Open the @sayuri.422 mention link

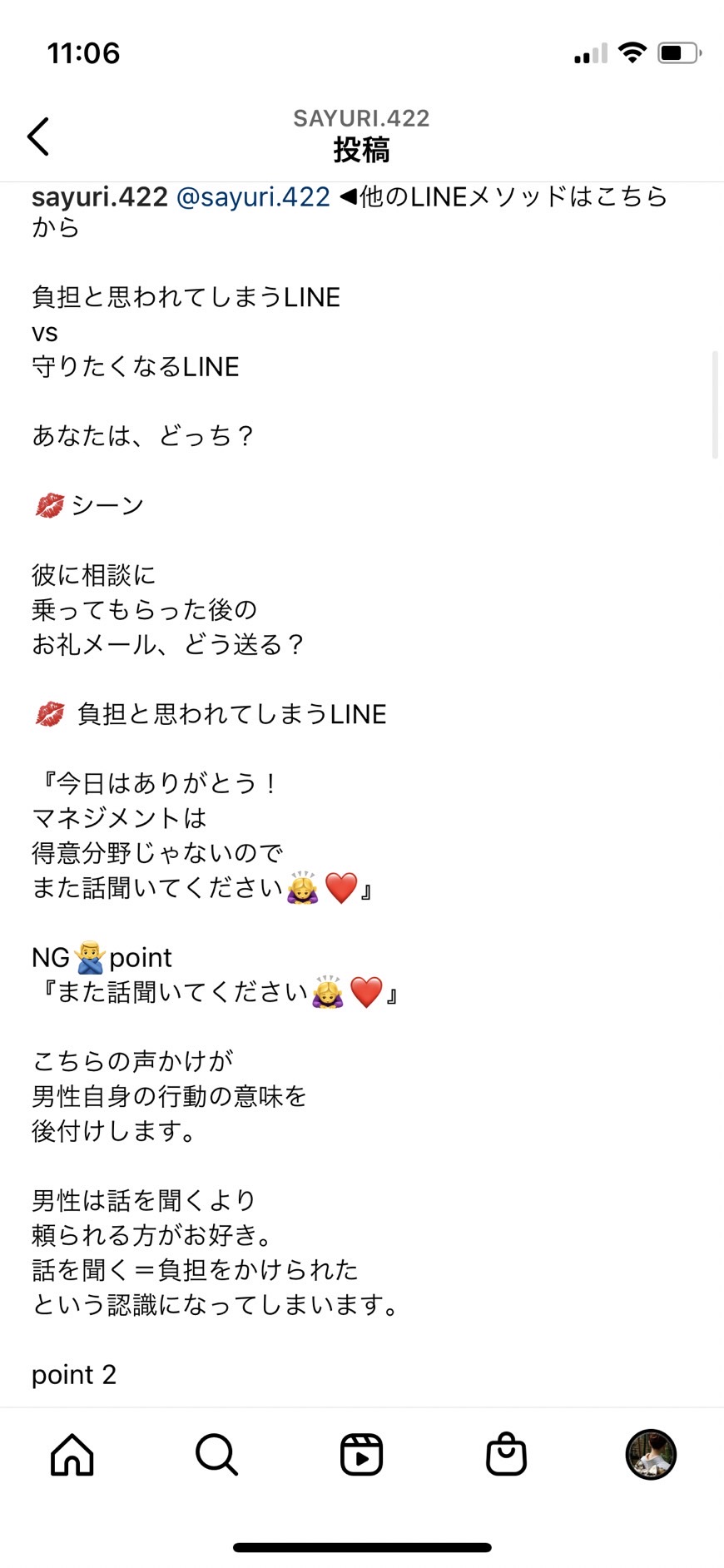[253, 197]
